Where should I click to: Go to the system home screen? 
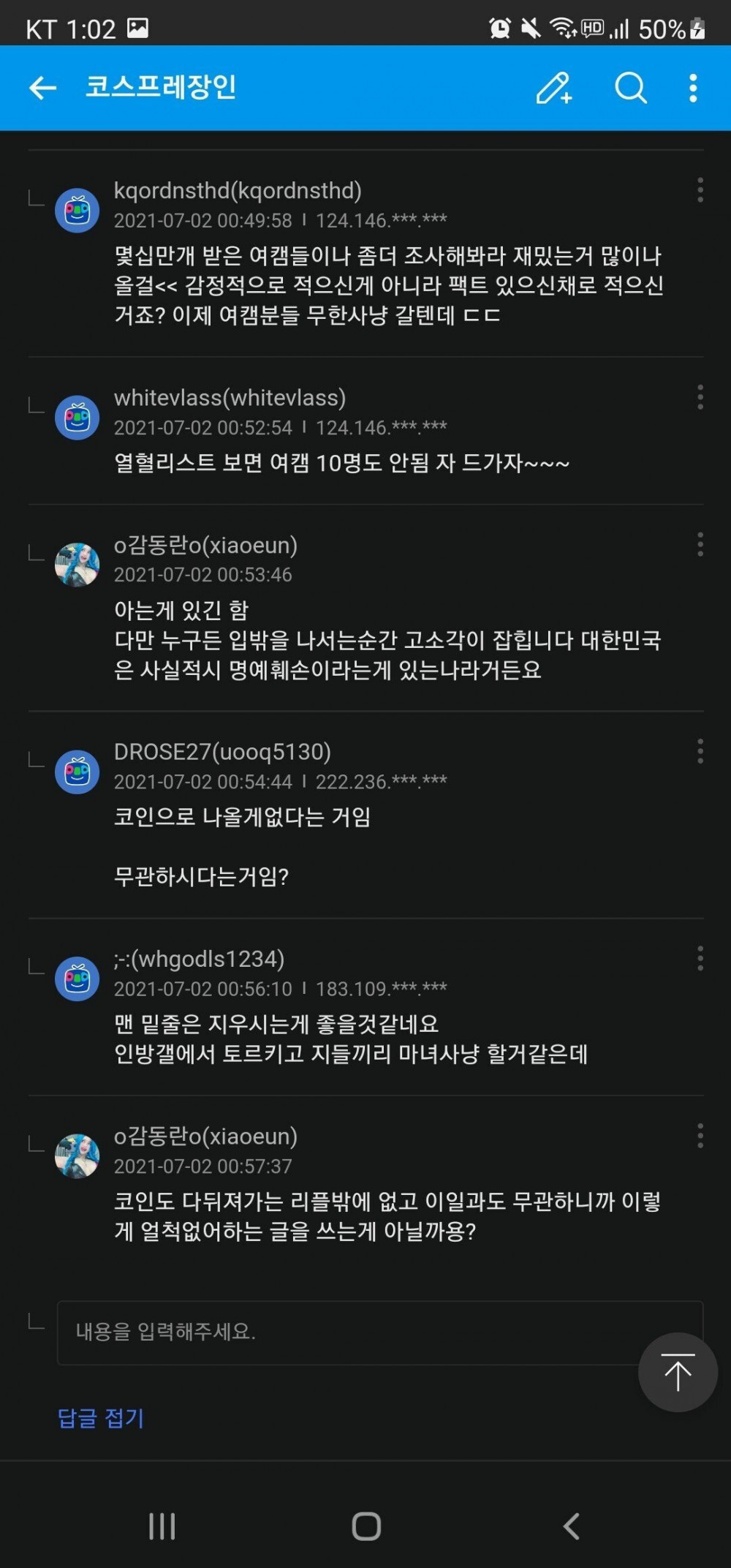(x=365, y=1526)
